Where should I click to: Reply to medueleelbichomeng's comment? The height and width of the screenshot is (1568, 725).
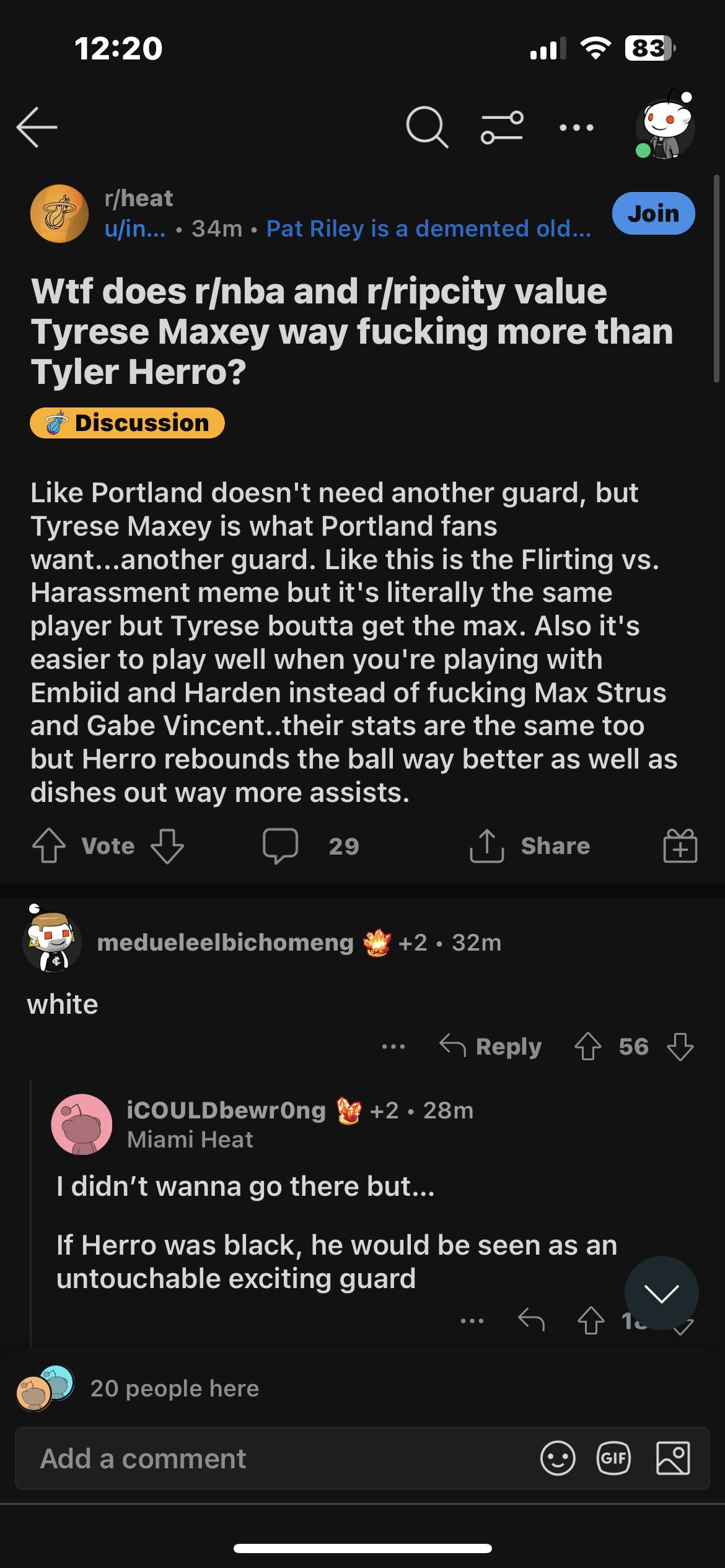491,1047
